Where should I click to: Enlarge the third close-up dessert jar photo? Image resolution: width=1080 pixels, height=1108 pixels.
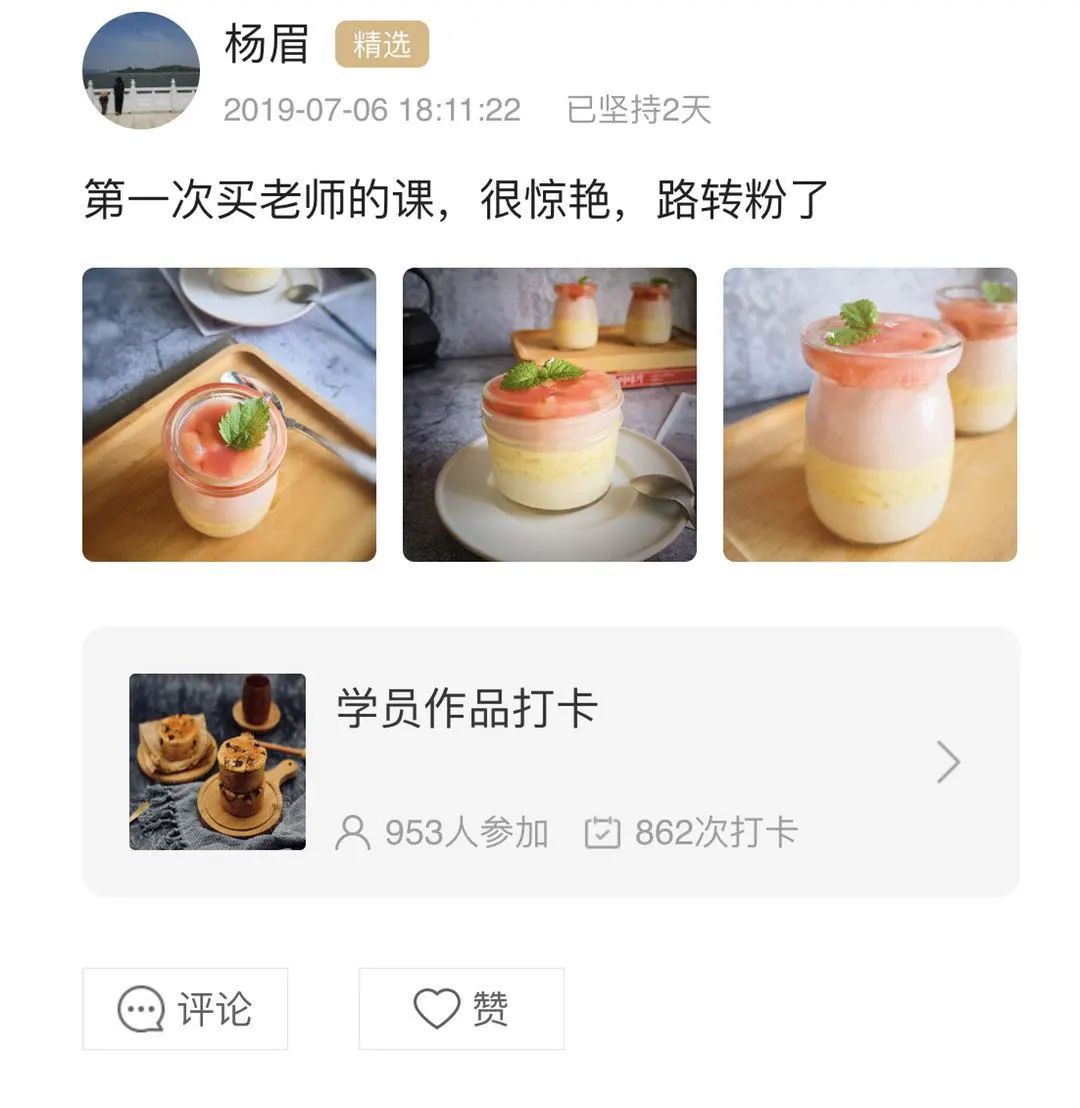coord(869,414)
